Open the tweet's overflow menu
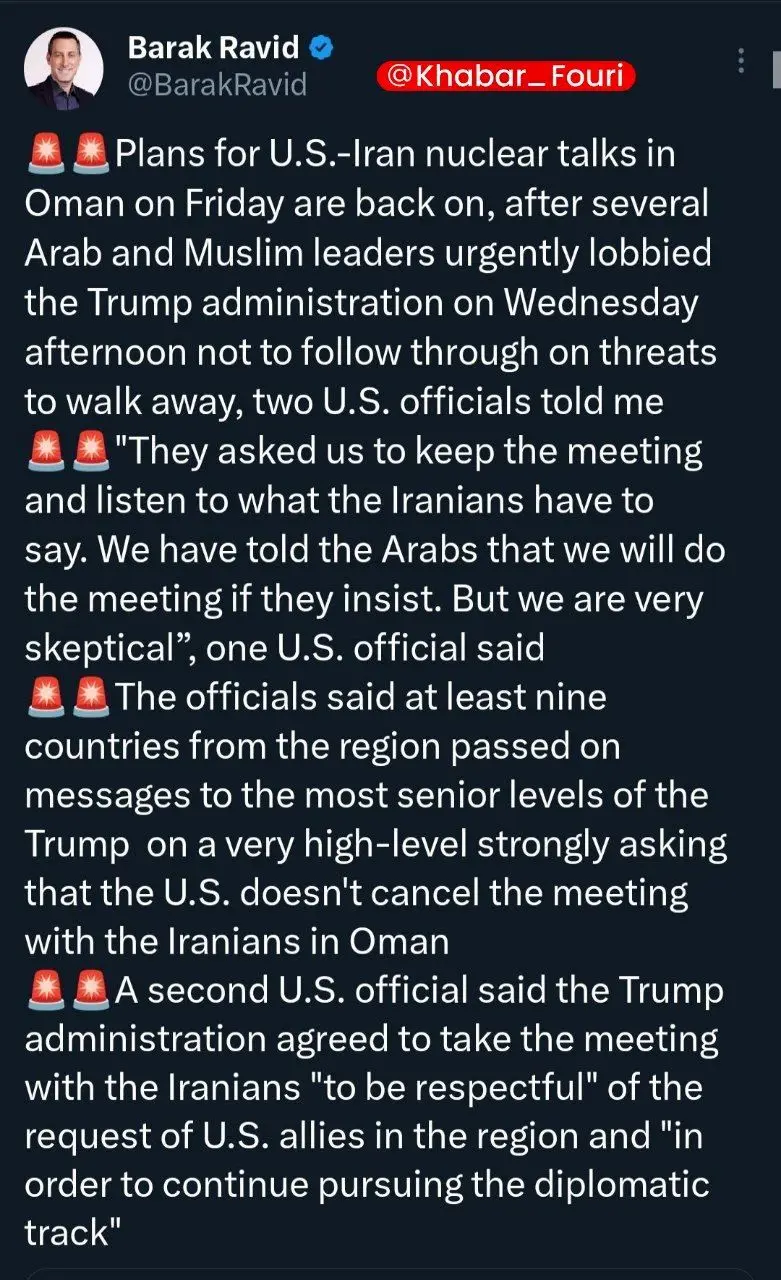This screenshot has width=781, height=1280. point(741,62)
